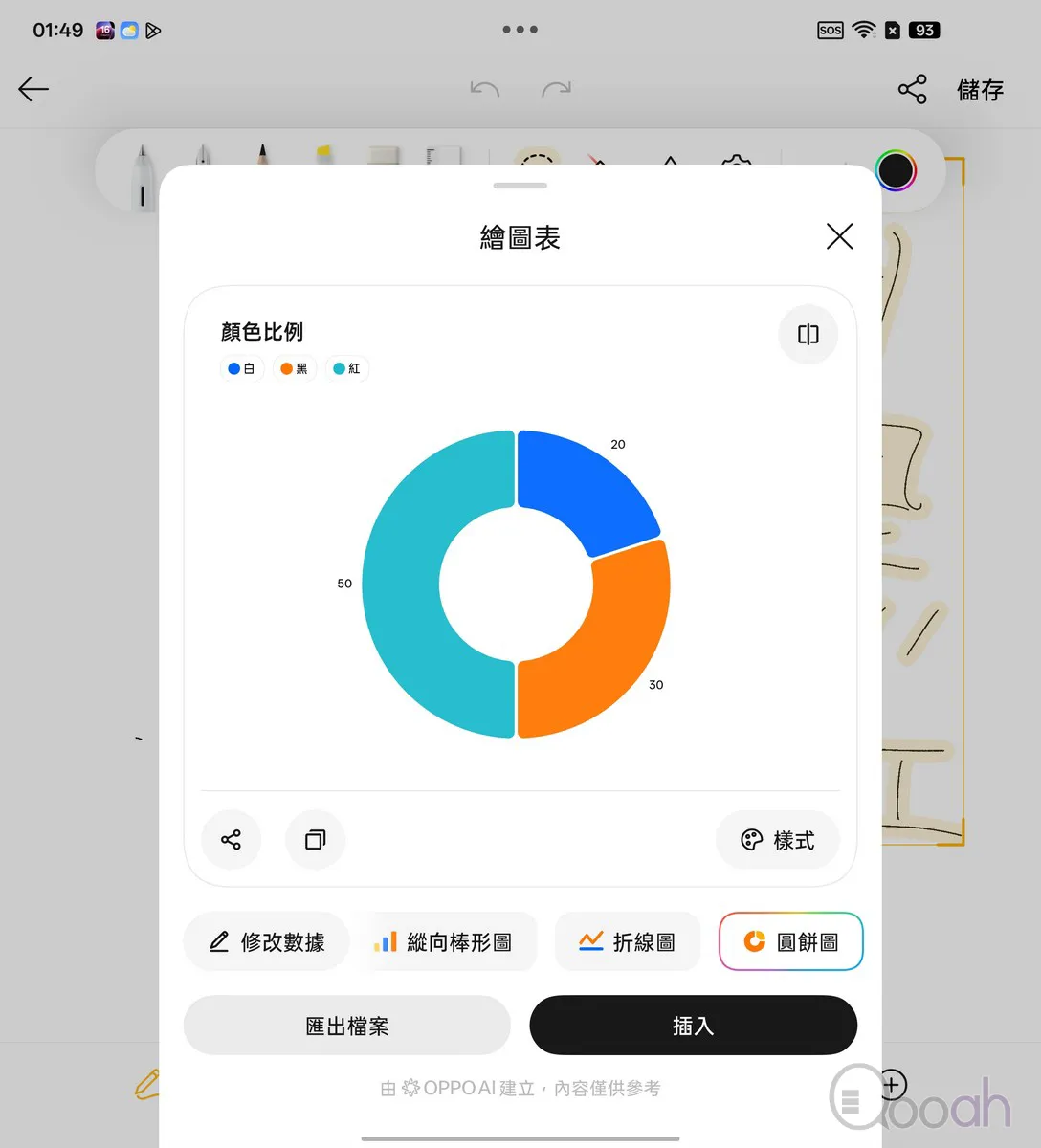
Task: Close the 繪圖表 chart dialog
Action: [839, 236]
